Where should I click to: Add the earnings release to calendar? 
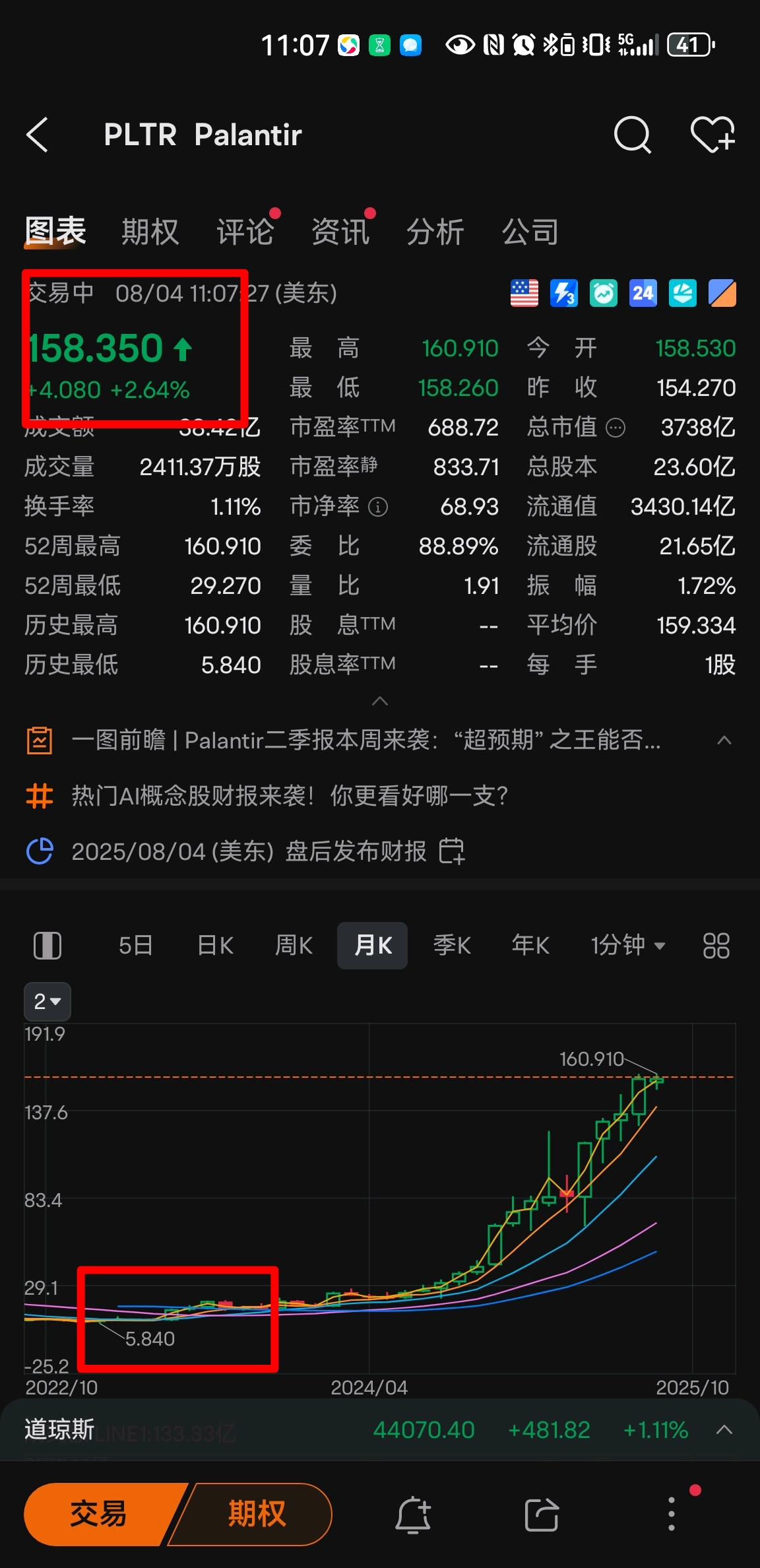452,851
